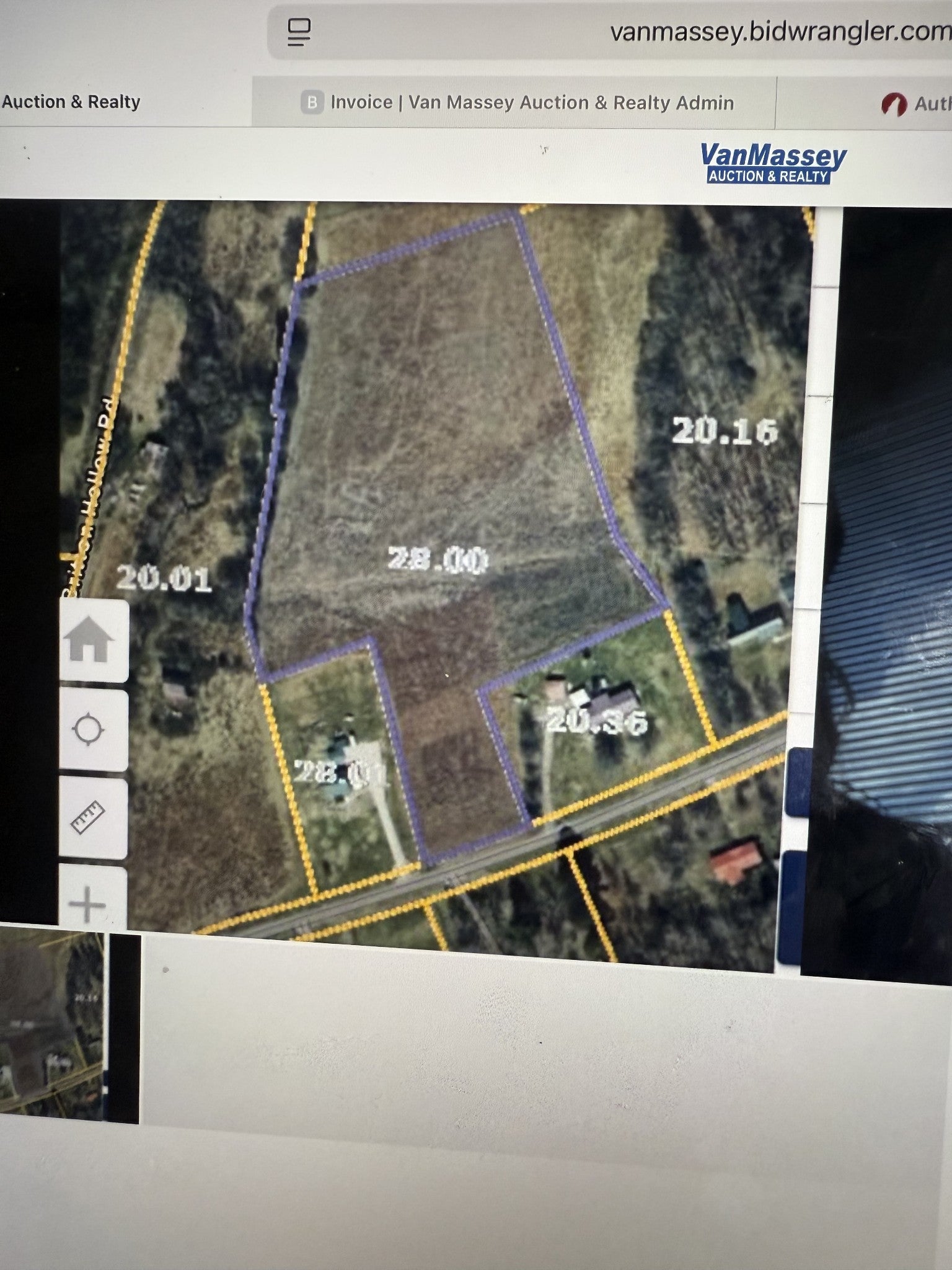Switch to the Auction & Realty tab
Screen dimensions: 952x1270
coord(72,102)
